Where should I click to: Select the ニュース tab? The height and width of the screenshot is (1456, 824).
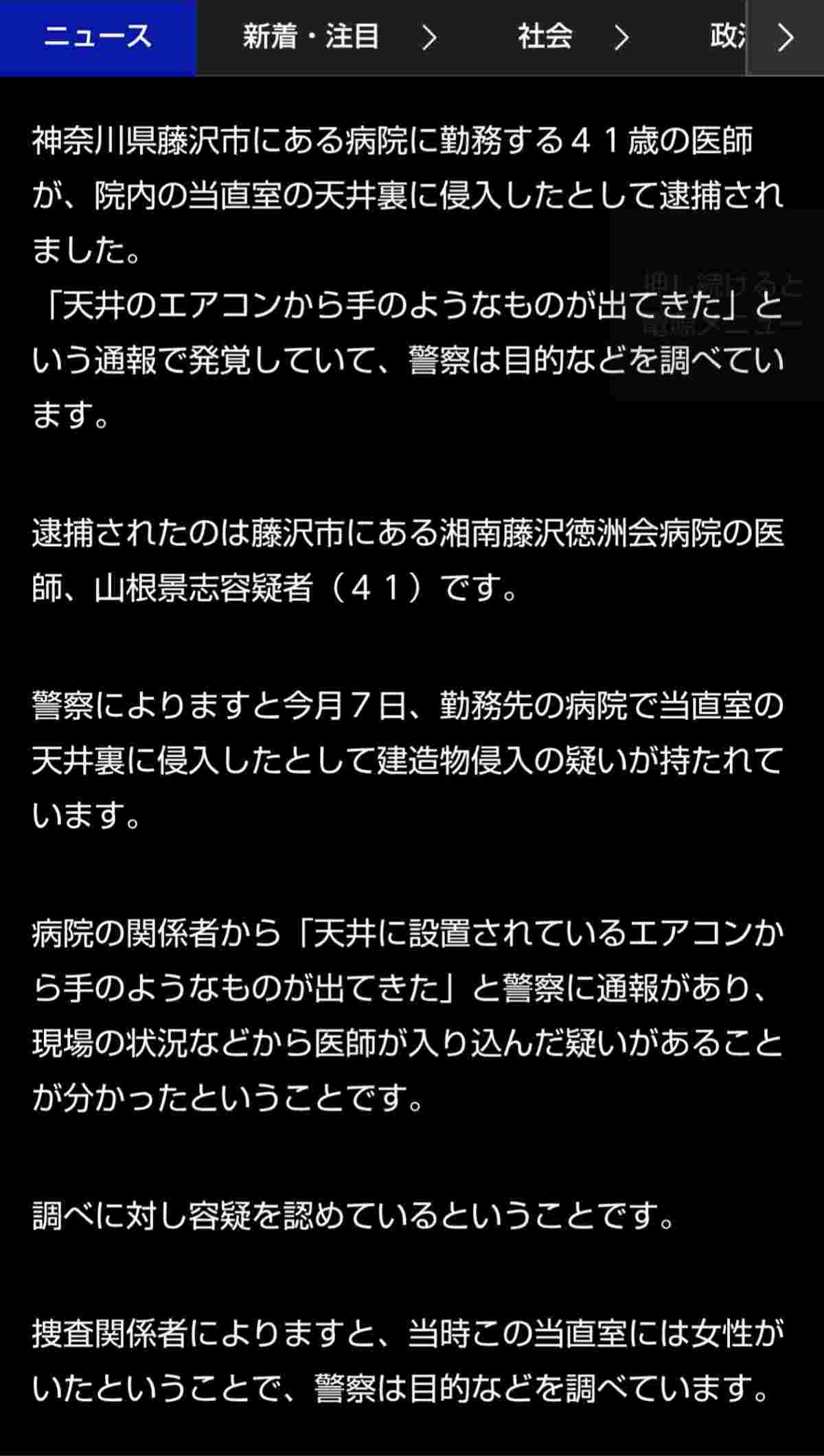[x=98, y=37]
